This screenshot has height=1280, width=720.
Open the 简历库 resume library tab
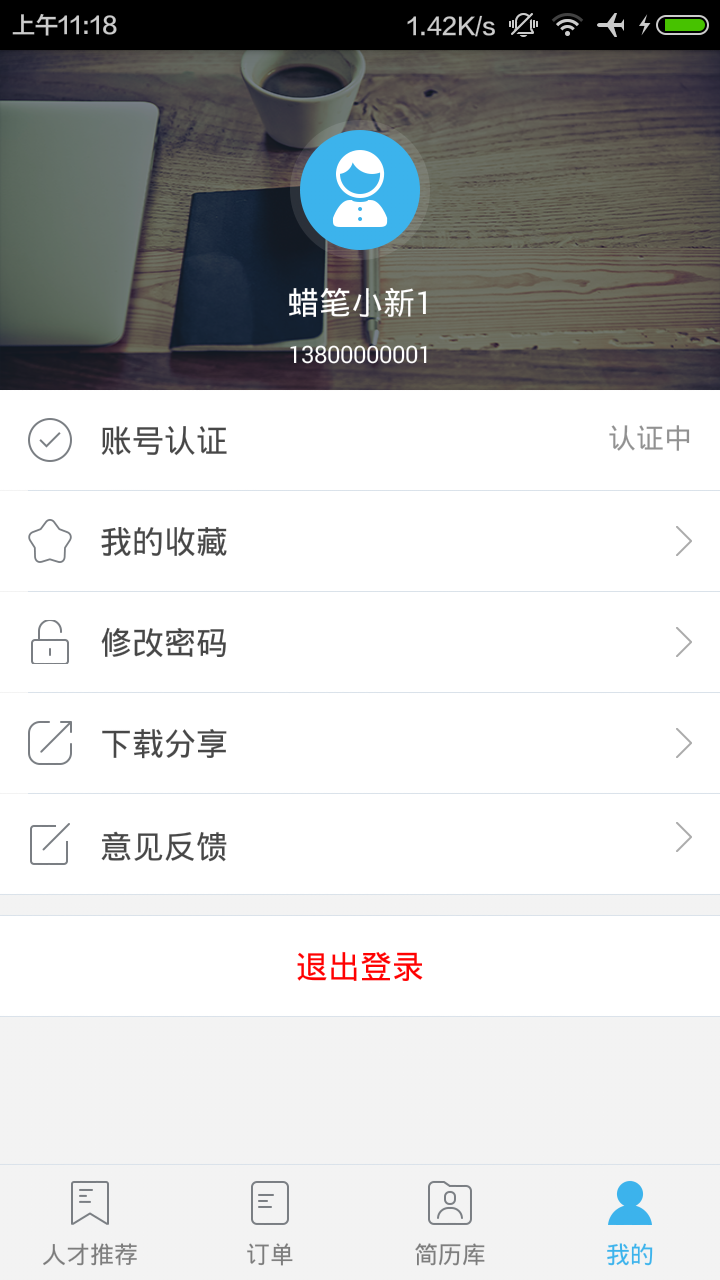point(450,1222)
